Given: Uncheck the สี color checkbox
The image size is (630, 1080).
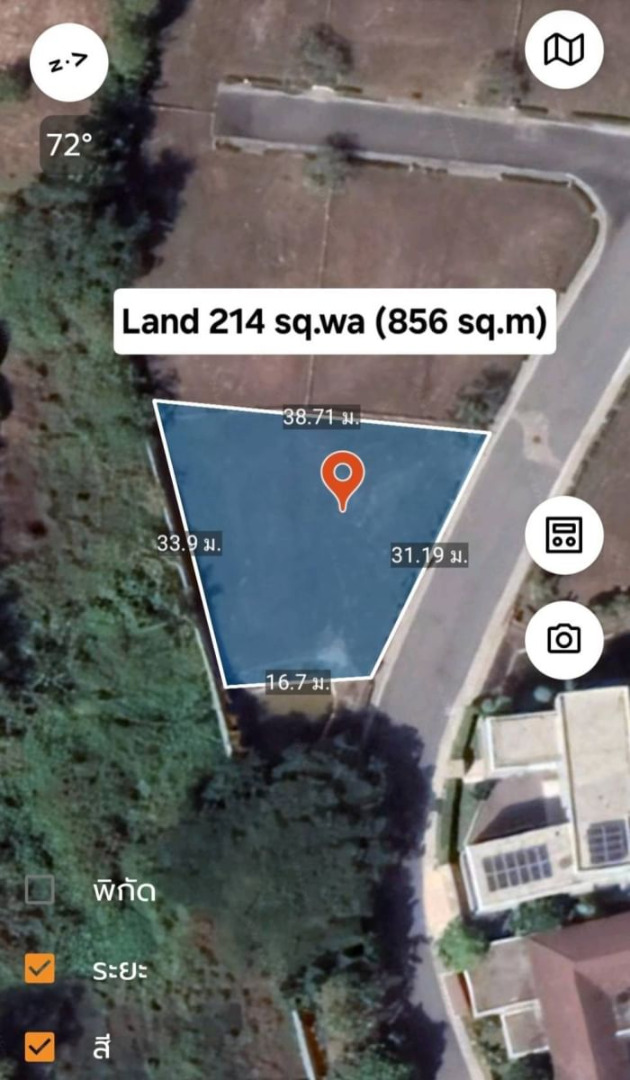Looking at the screenshot, I should 40,1046.
